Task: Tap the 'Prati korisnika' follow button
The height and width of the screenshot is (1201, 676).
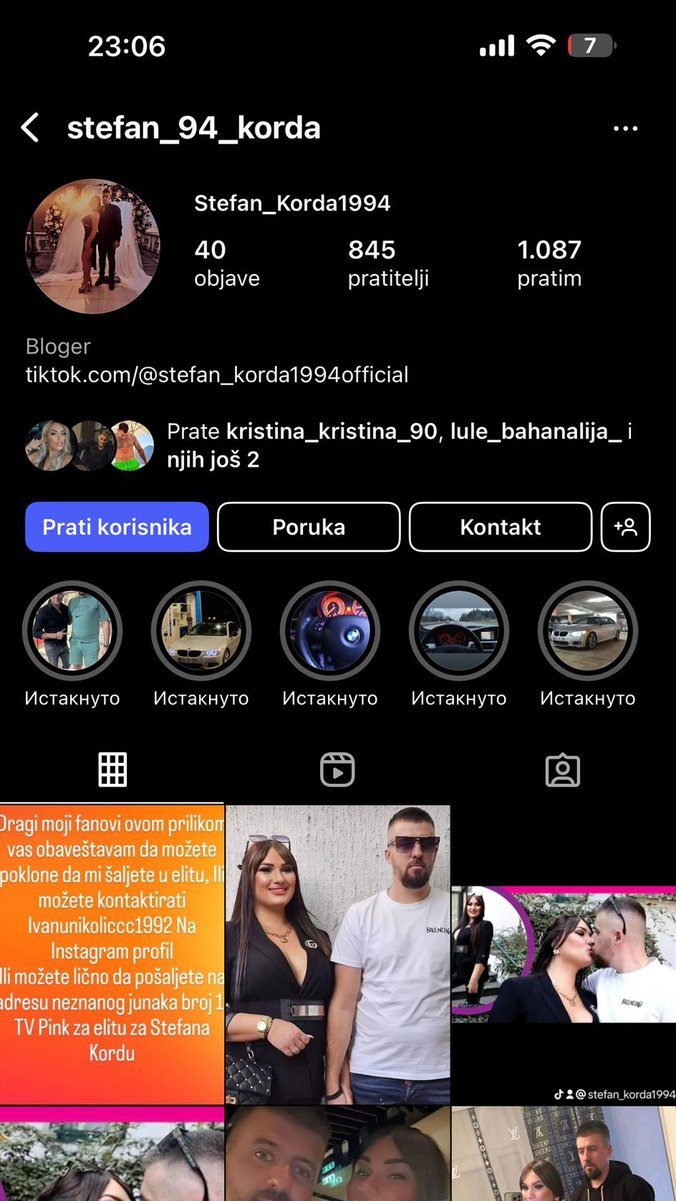Action: pyautogui.click(x=117, y=527)
